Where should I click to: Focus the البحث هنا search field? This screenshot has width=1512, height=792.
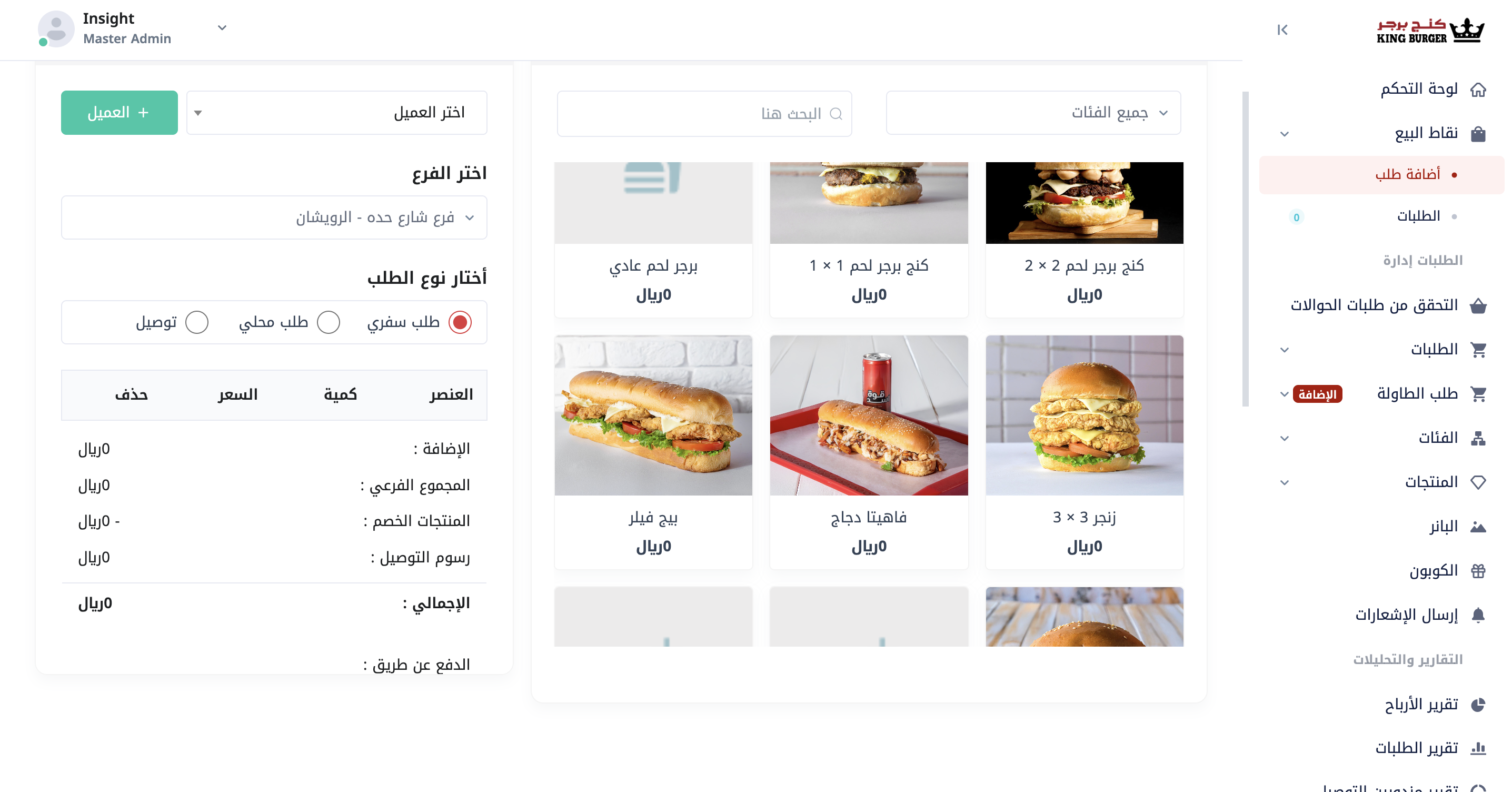tap(704, 113)
